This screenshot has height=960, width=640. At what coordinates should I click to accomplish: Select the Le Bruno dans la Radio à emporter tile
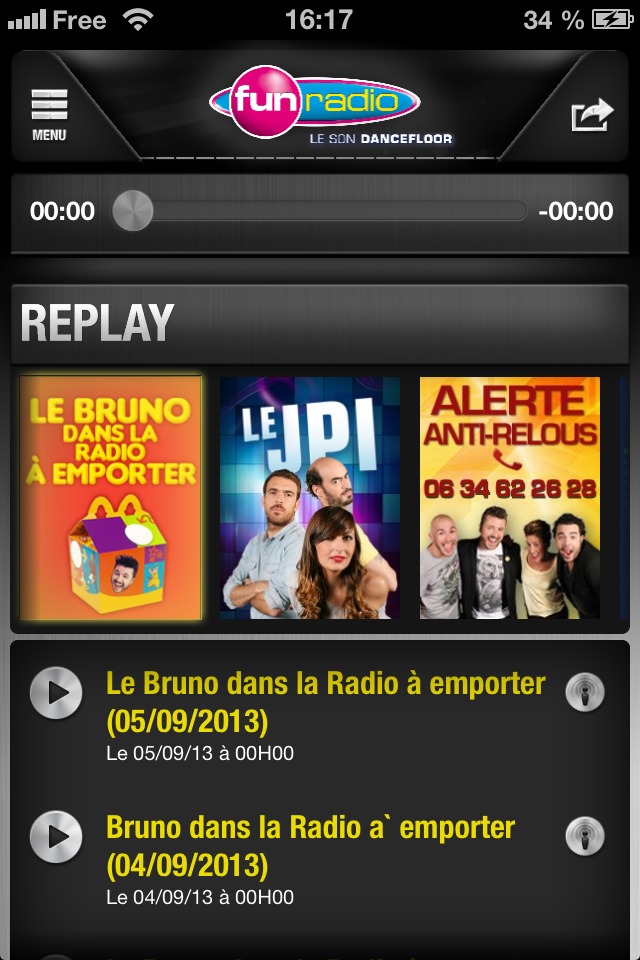[x=111, y=498]
